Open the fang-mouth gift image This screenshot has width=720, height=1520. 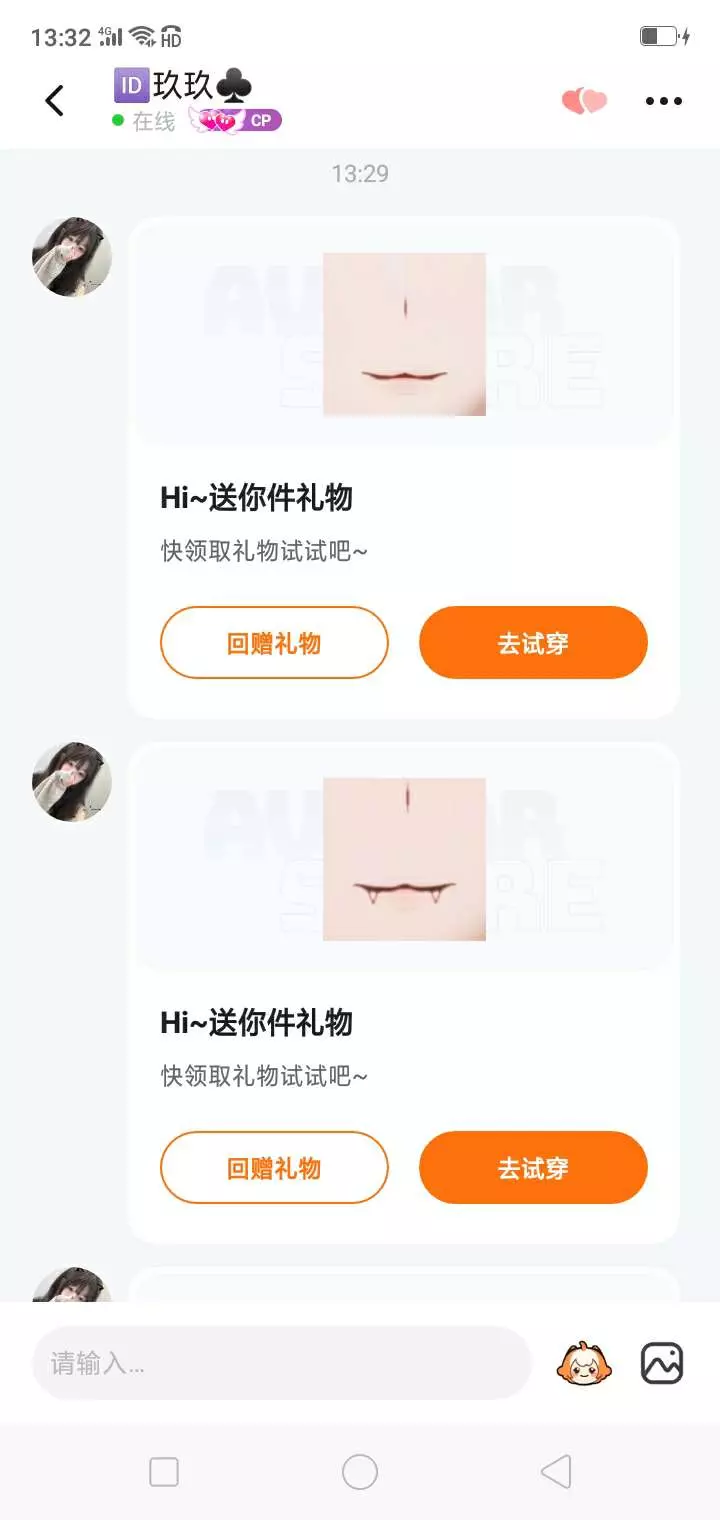pyautogui.click(x=404, y=859)
